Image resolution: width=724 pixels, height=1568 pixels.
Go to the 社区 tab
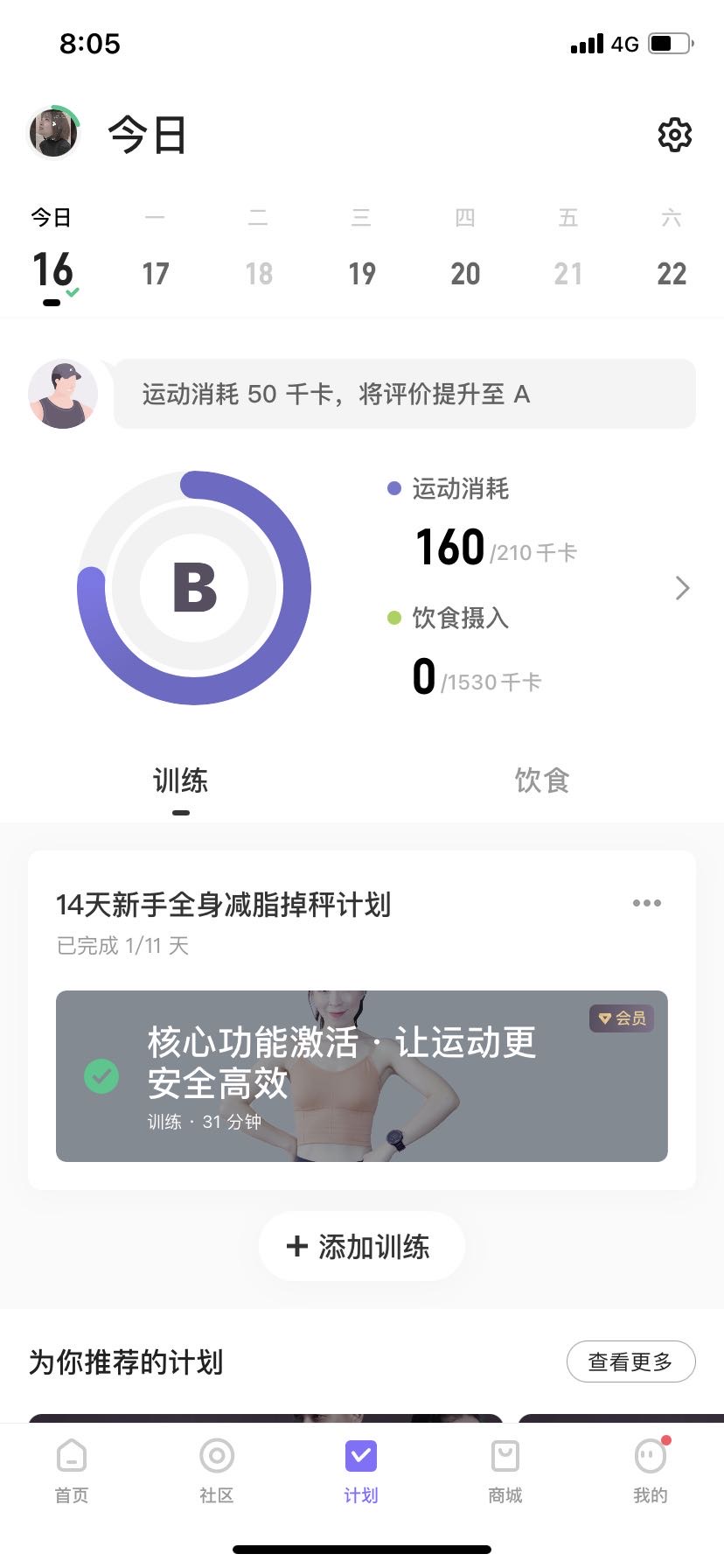point(217,1472)
